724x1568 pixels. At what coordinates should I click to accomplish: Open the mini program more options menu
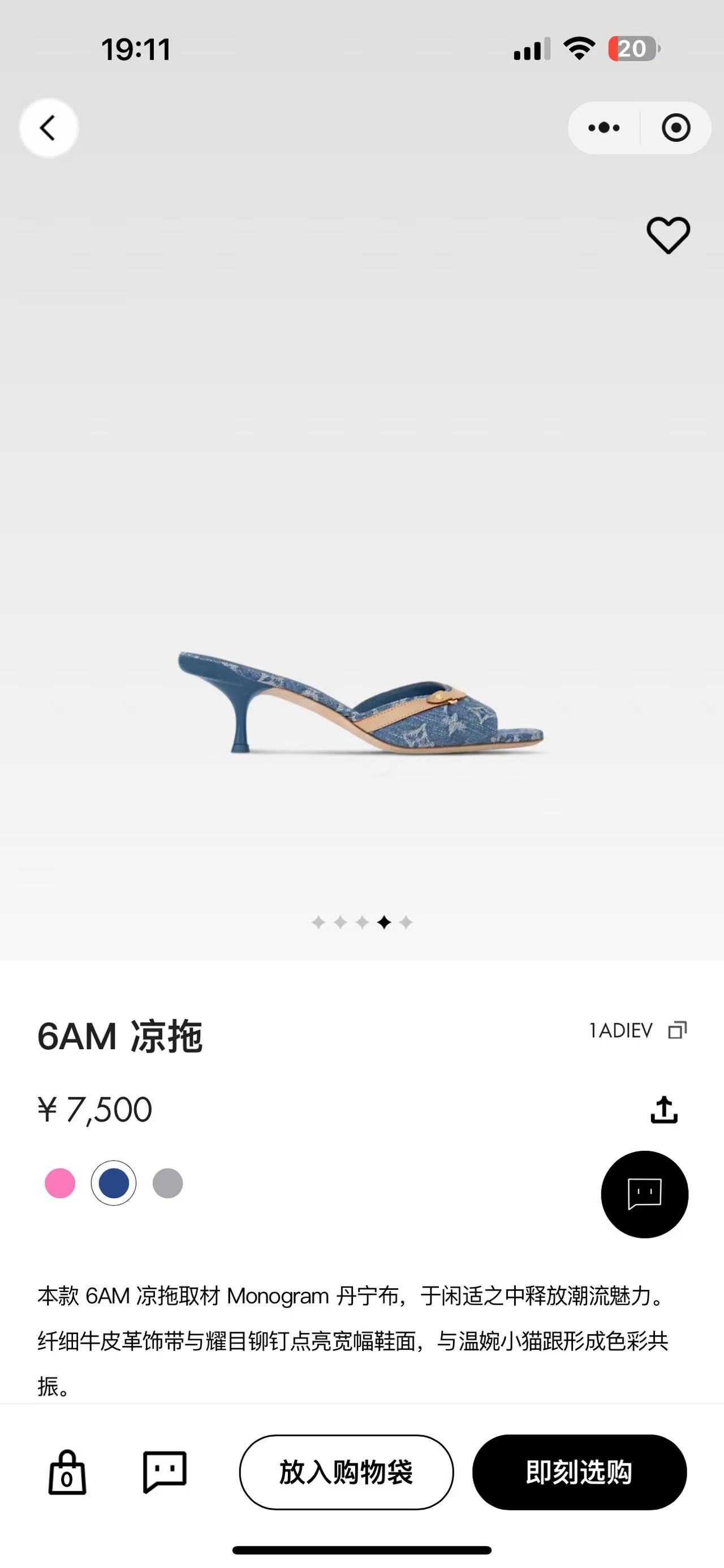(x=604, y=128)
